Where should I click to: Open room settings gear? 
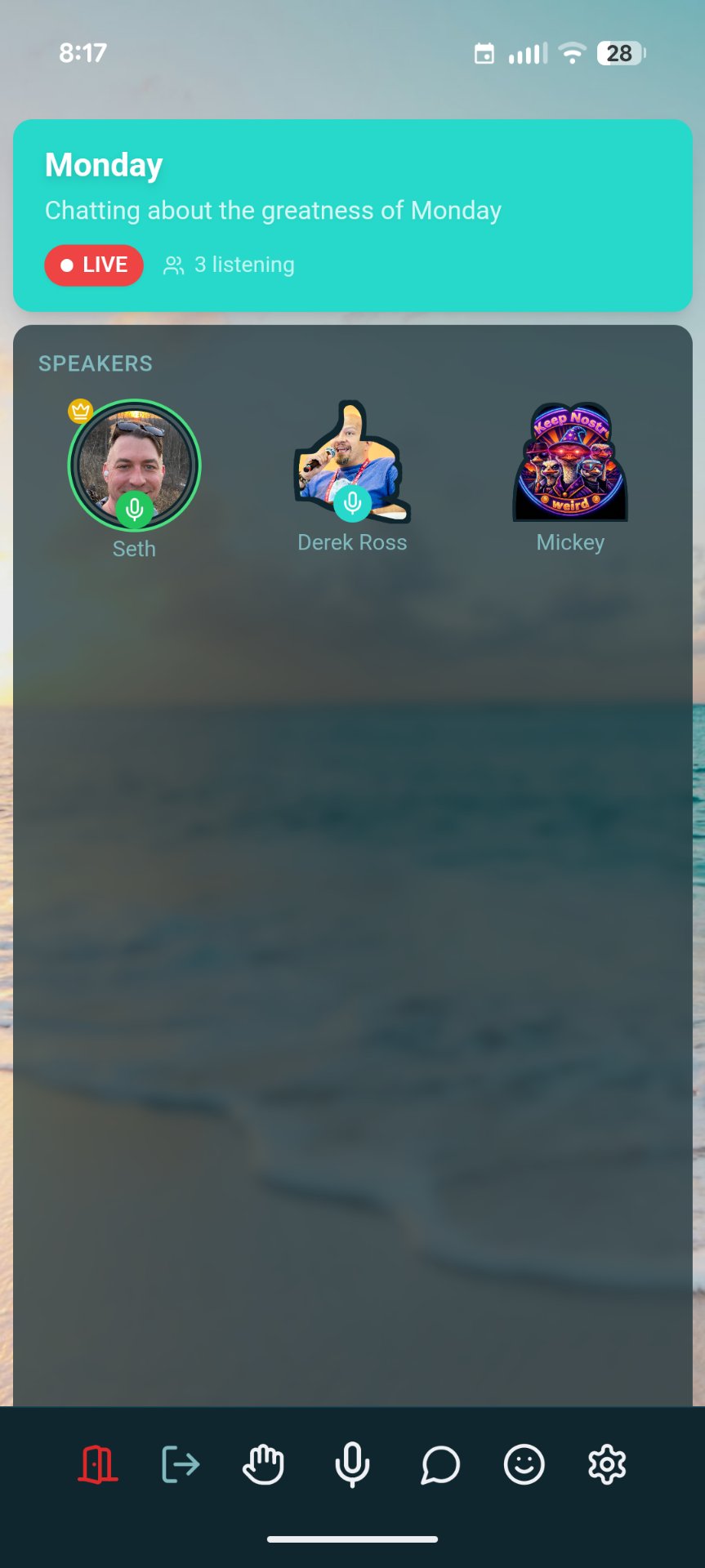click(607, 1464)
